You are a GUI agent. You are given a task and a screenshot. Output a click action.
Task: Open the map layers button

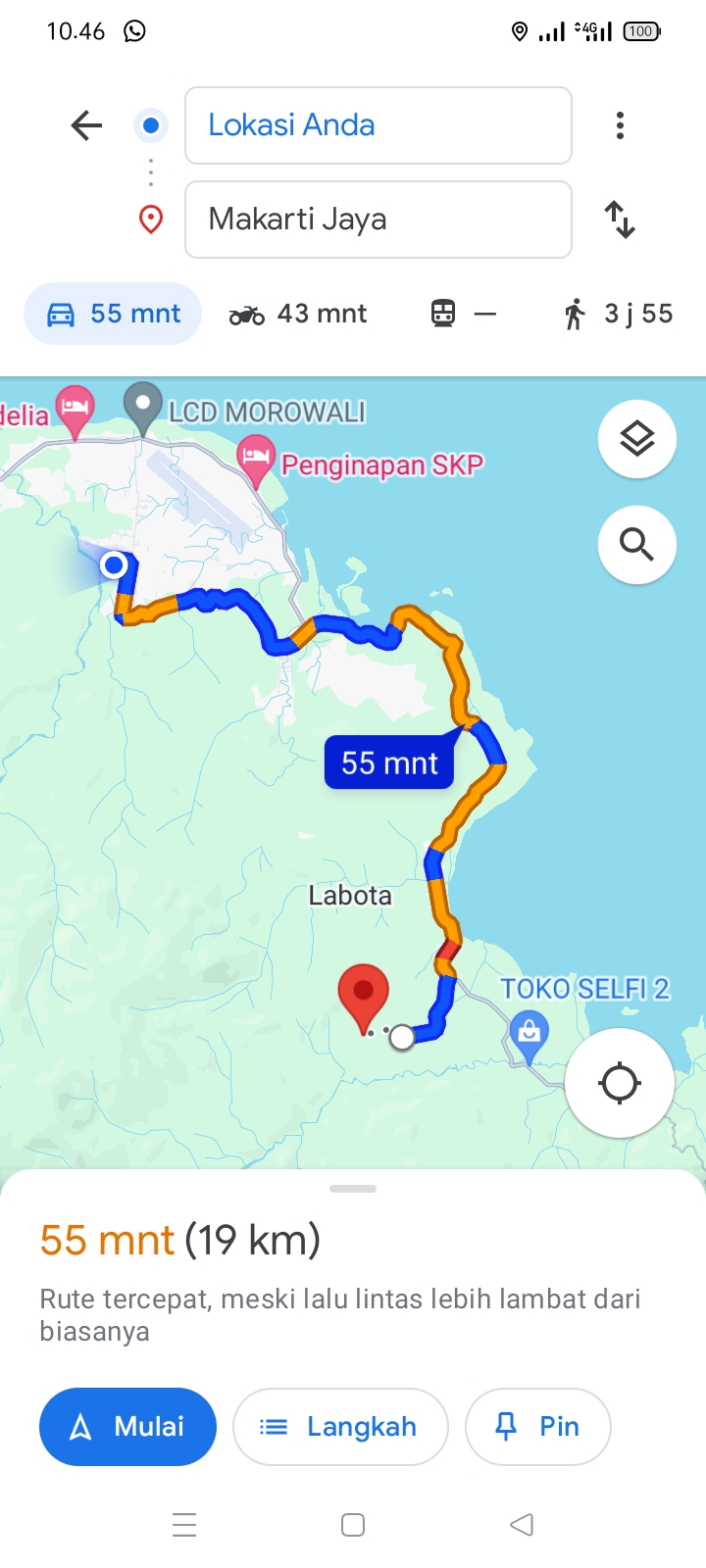coord(637,439)
